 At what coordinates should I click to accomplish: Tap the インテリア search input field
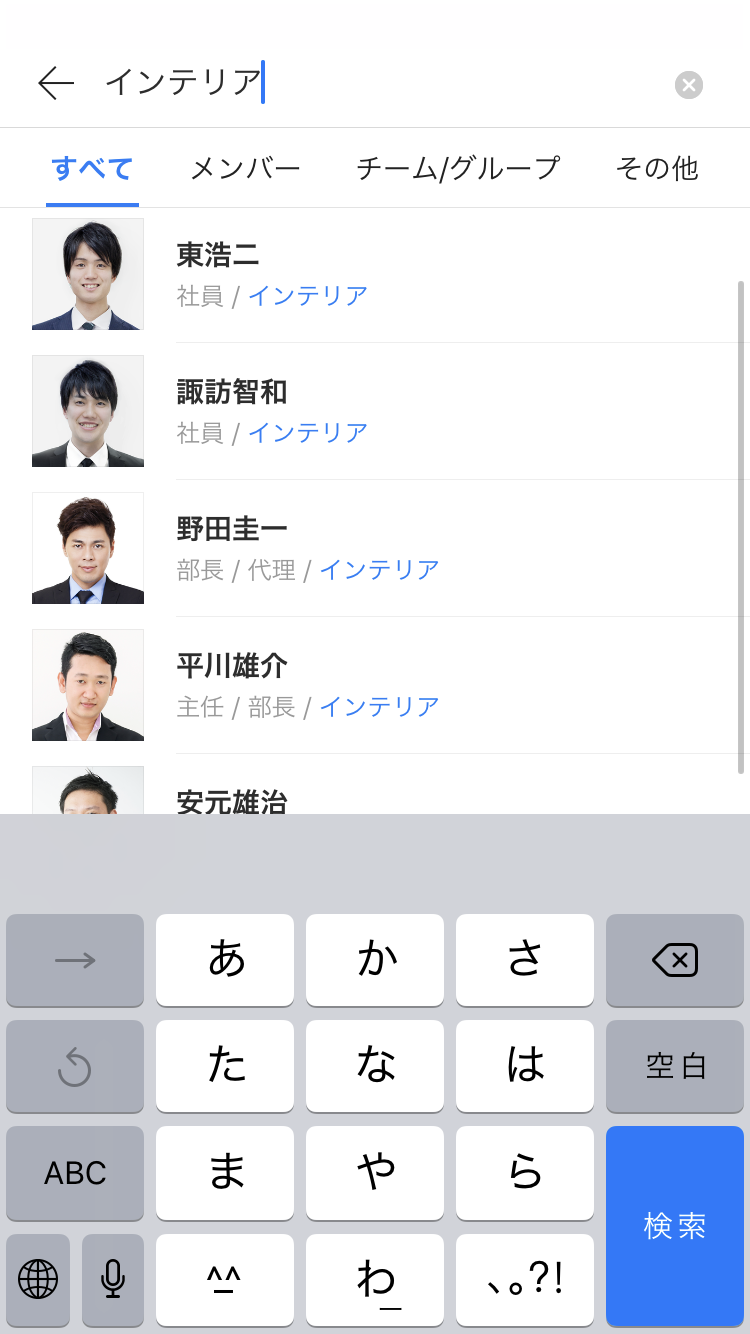pos(380,84)
